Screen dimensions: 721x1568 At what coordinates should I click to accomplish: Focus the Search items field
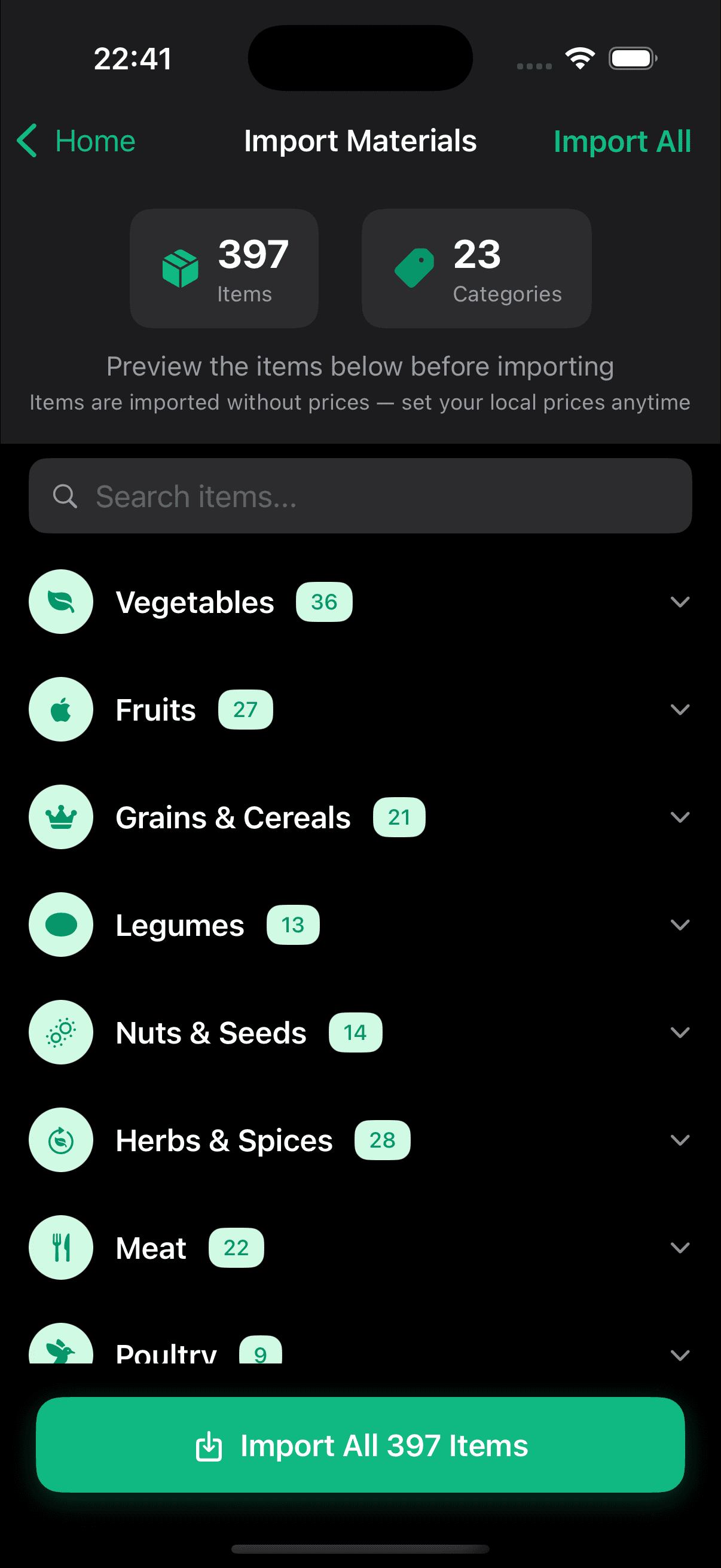point(360,496)
